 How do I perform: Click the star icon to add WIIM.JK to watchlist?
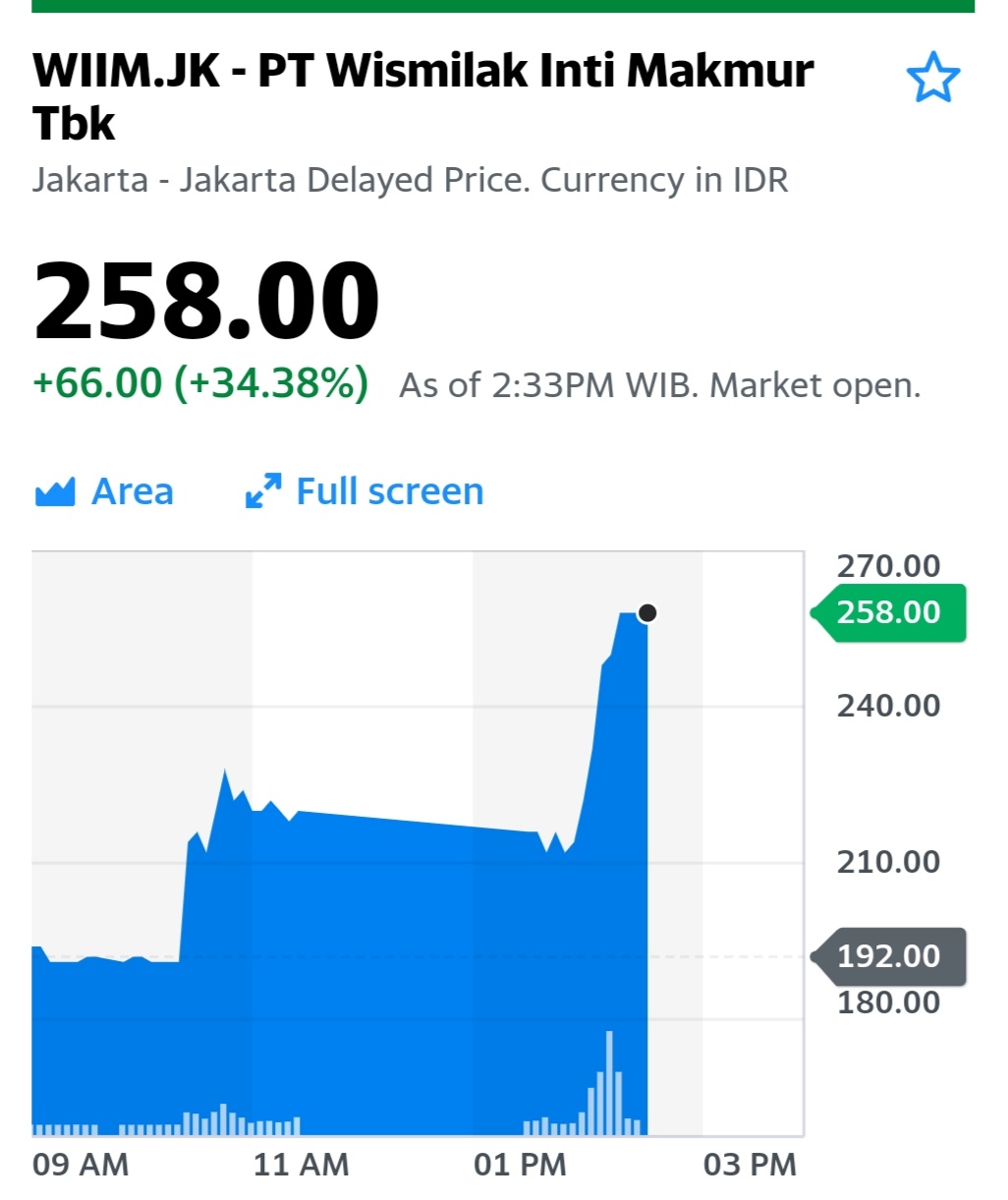pyautogui.click(x=934, y=78)
